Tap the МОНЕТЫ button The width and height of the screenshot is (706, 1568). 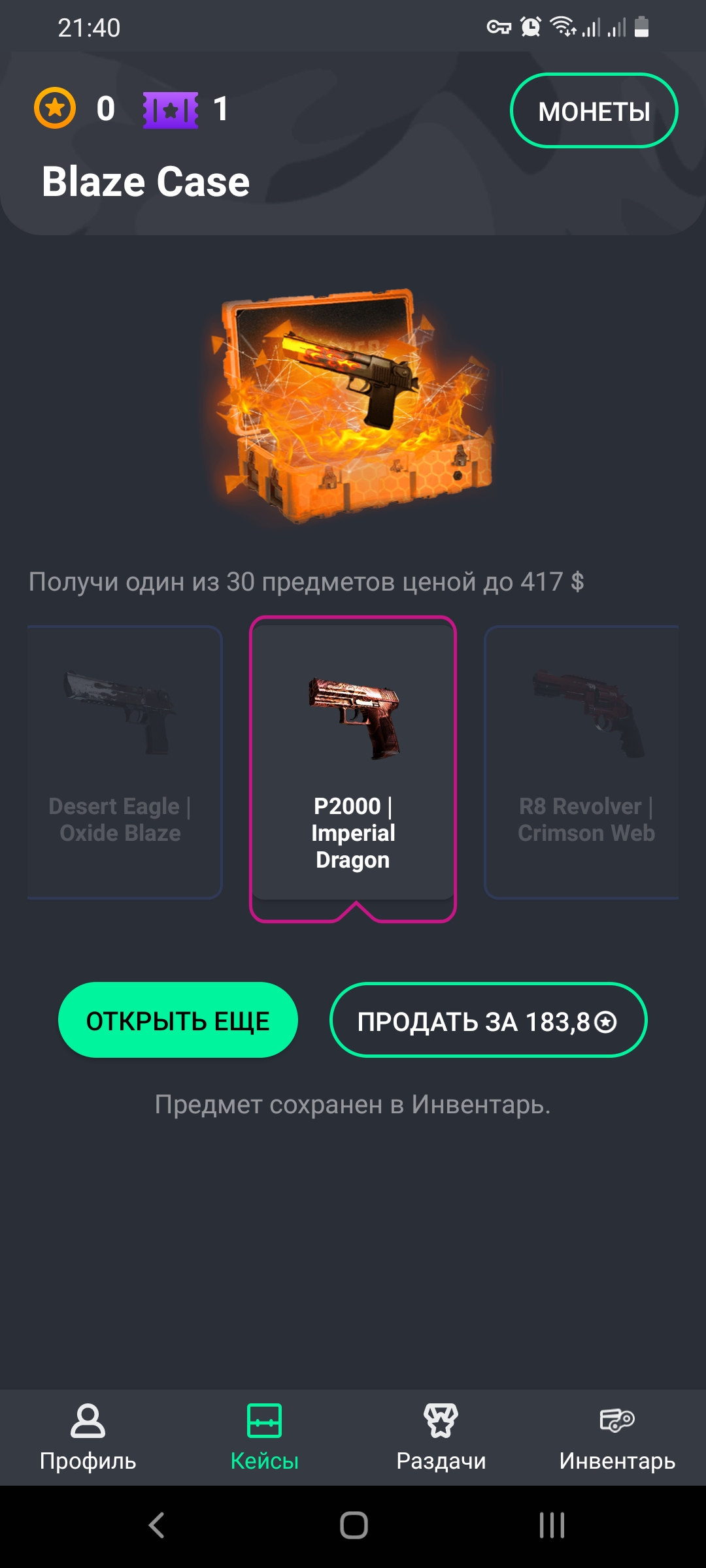pyautogui.click(x=594, y=111)
